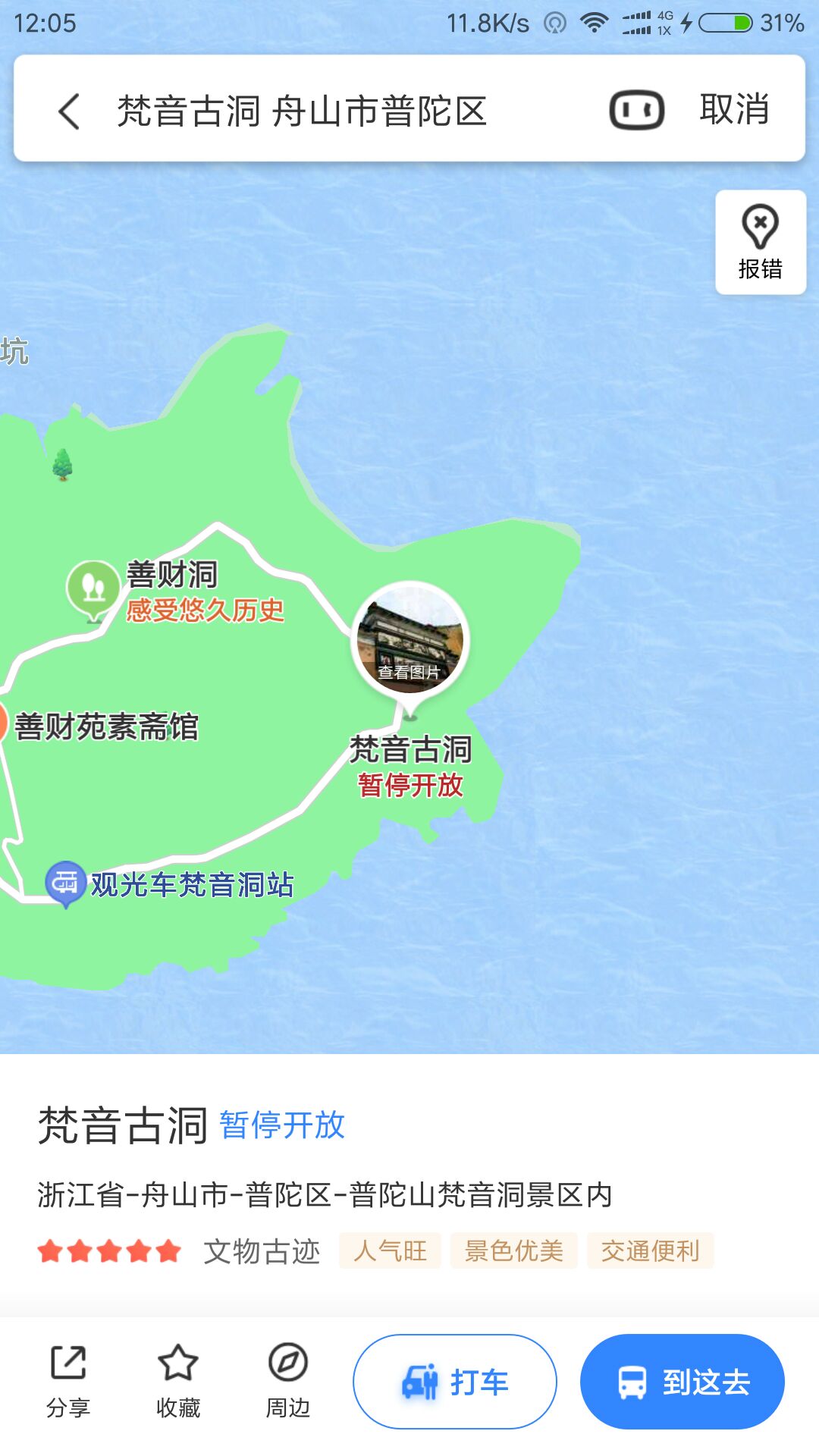Edit the search text 梵音古洞 舟山市普陀区
This screenshot has width=819, height=1456.
point(302,111)
